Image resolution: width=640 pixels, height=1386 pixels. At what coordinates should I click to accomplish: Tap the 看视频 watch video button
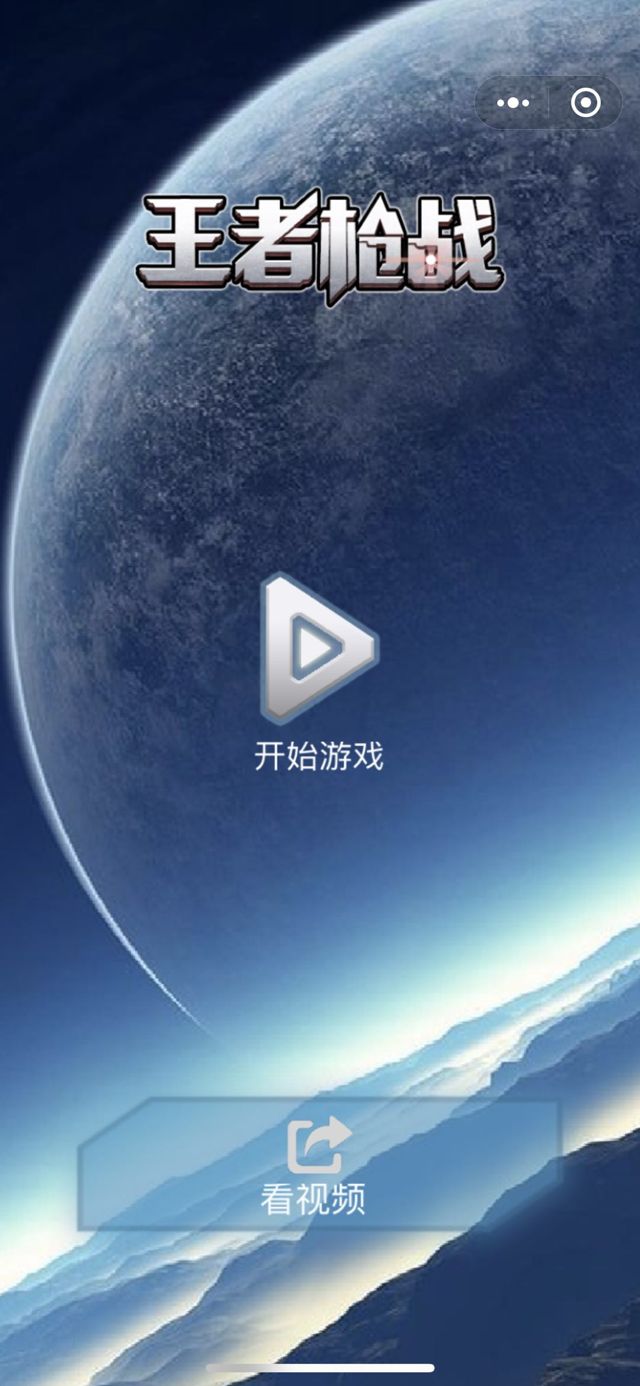pos(318,1164)
